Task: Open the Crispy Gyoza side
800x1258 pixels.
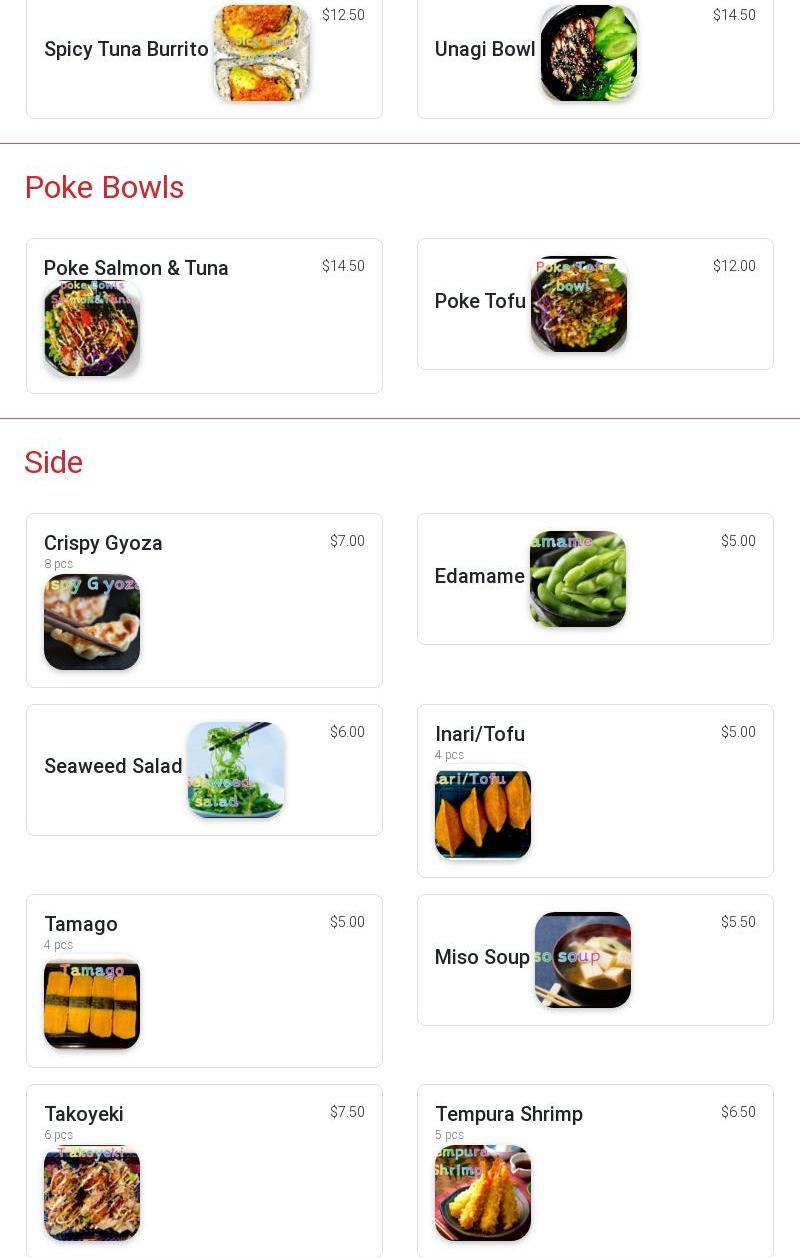Action: pyautogui.click(x=204, y=600)
